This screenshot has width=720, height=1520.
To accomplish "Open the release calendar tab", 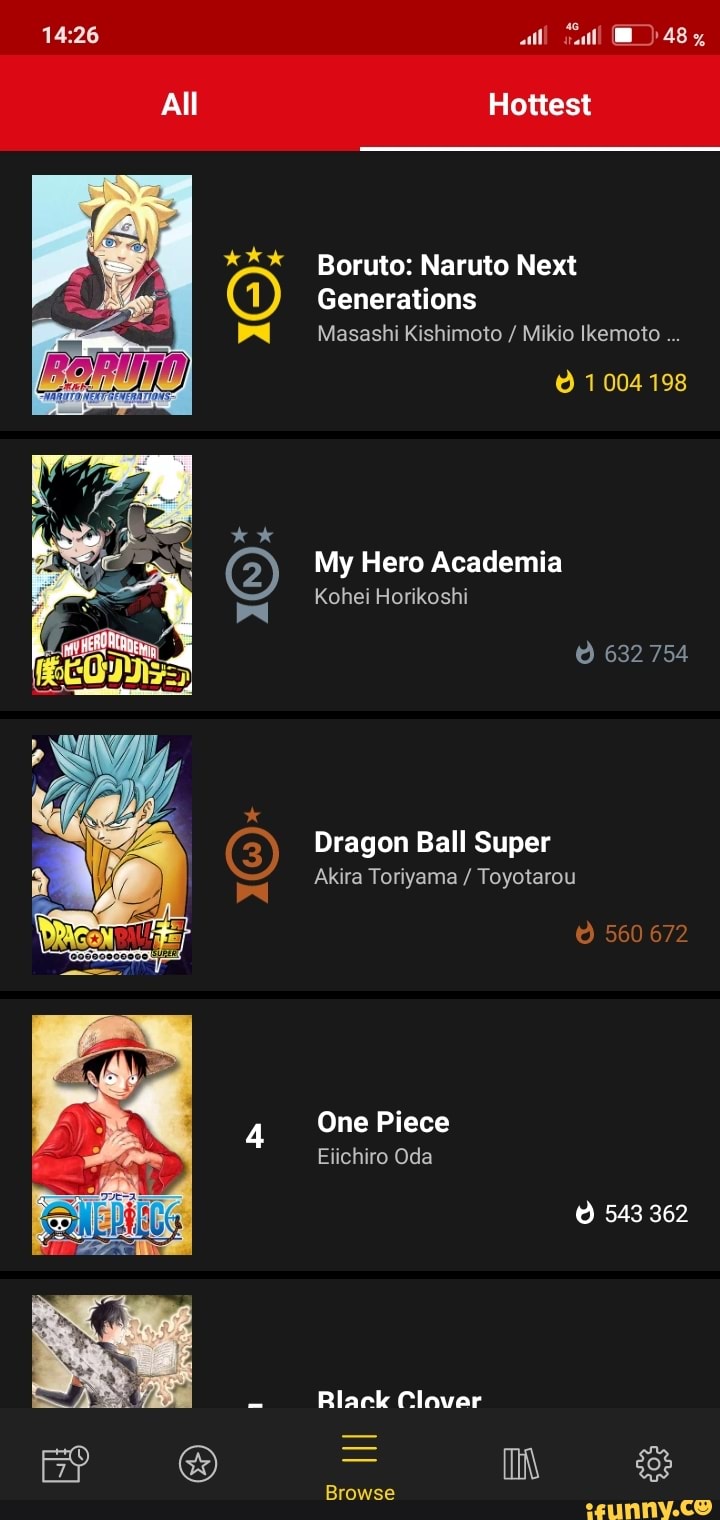I will pyautogui.click(x=65, y=1464).
